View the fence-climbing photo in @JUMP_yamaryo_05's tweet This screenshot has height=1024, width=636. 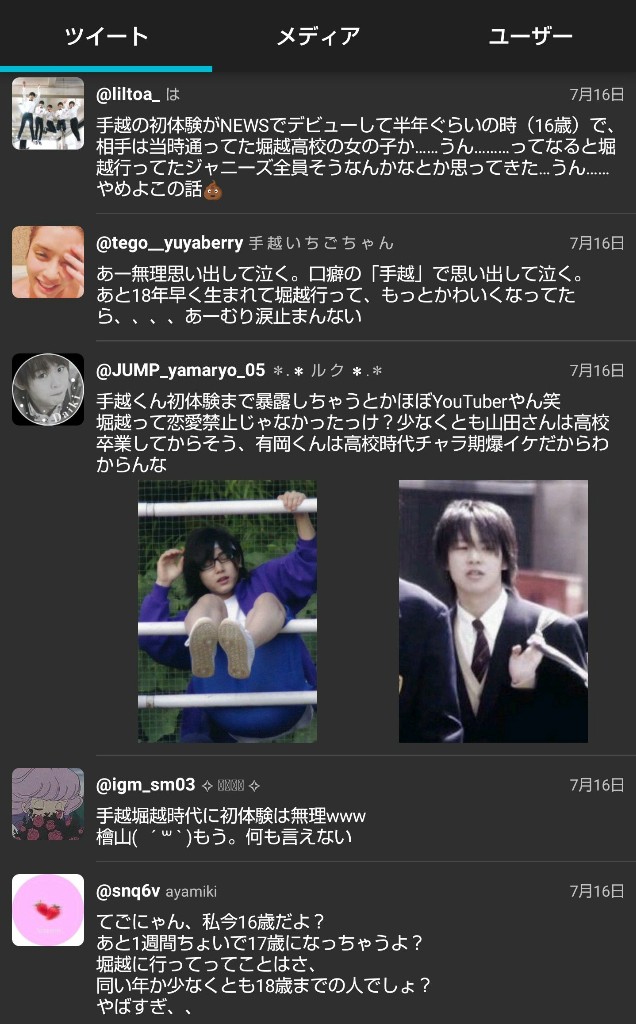[227, 611]
